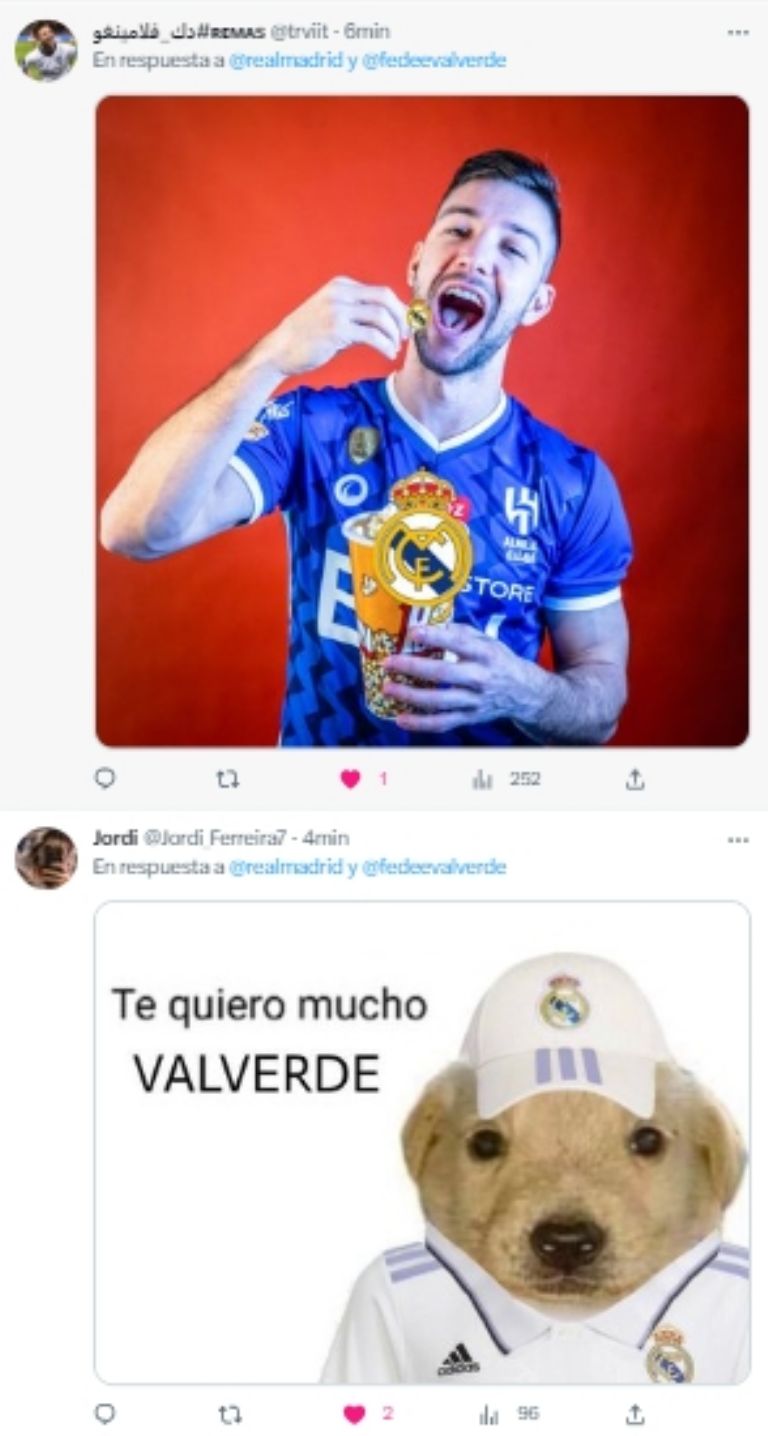Open @fedeevalverde link in @trviit's reply
768x1436 pixels.
(x=433, y=60)
